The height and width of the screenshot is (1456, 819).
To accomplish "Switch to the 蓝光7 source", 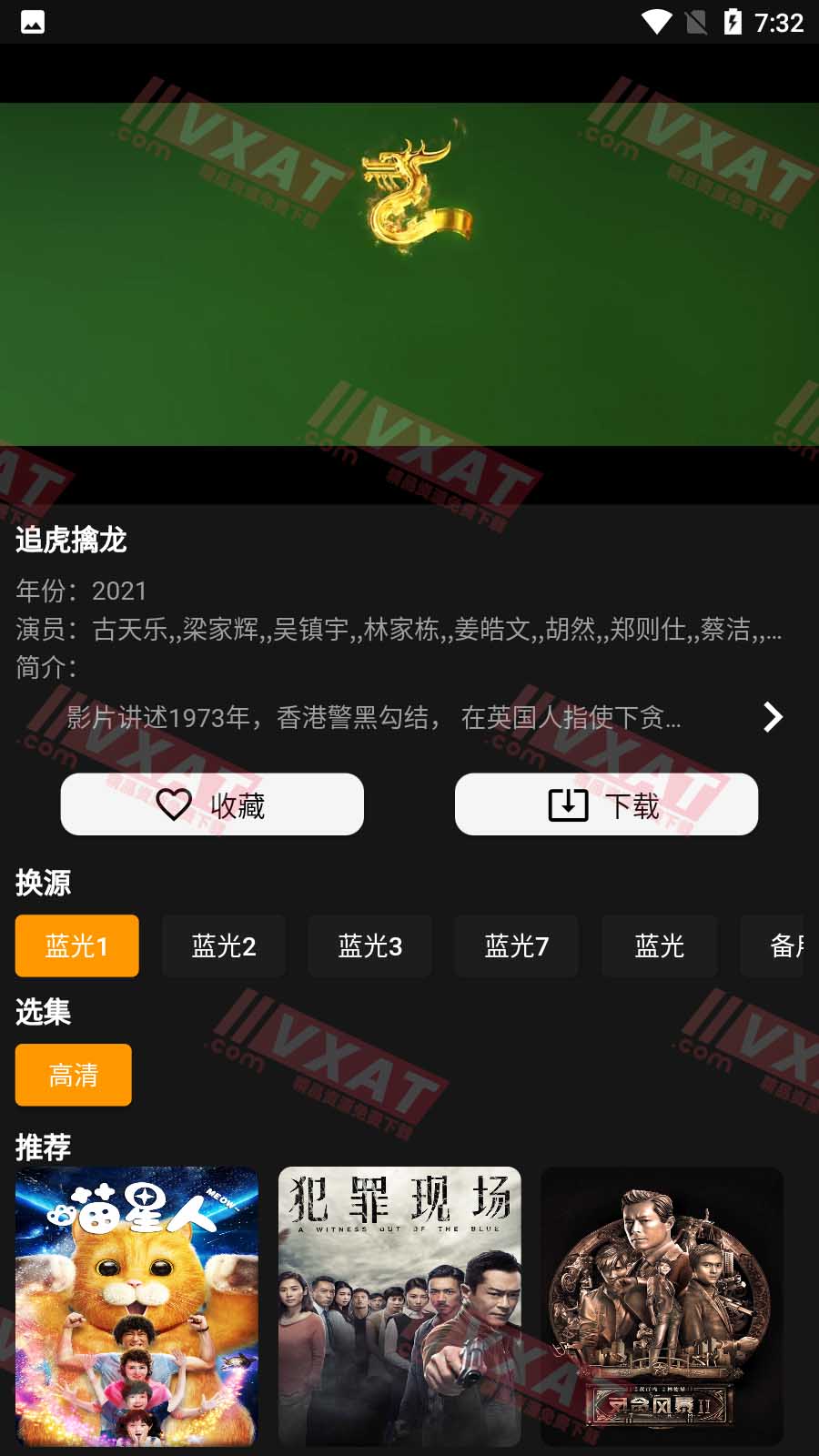I will pos(516,946).
